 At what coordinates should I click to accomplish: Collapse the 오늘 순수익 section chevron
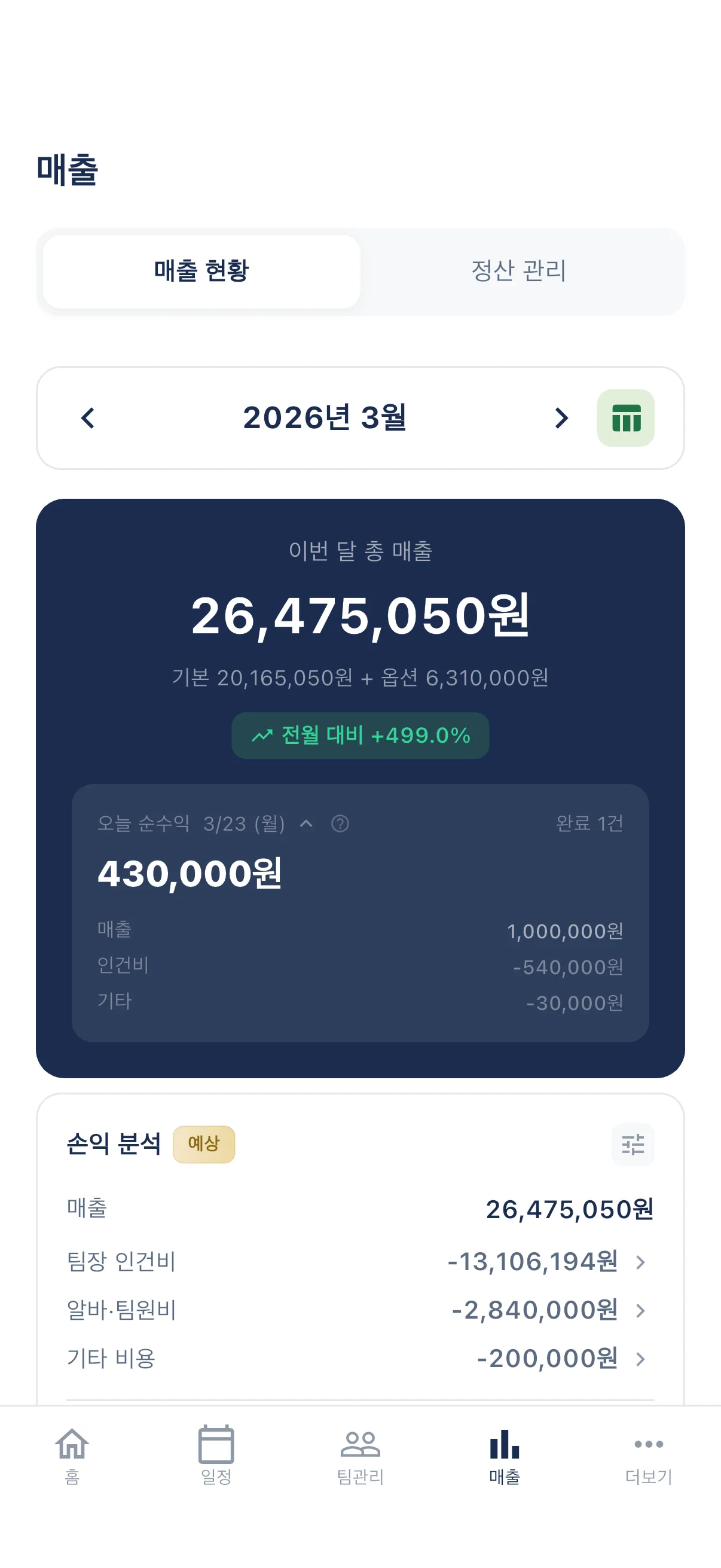[306, 825]
